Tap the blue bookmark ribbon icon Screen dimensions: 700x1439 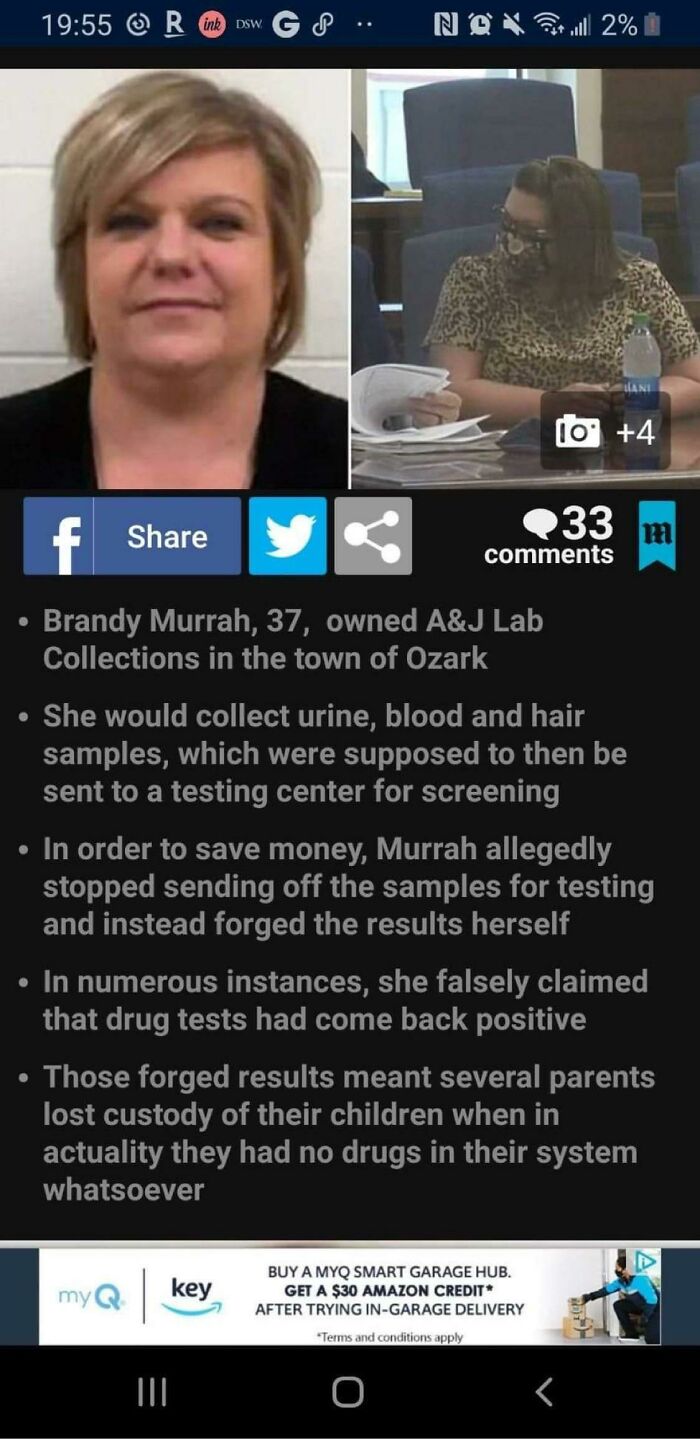pos(657,536)
